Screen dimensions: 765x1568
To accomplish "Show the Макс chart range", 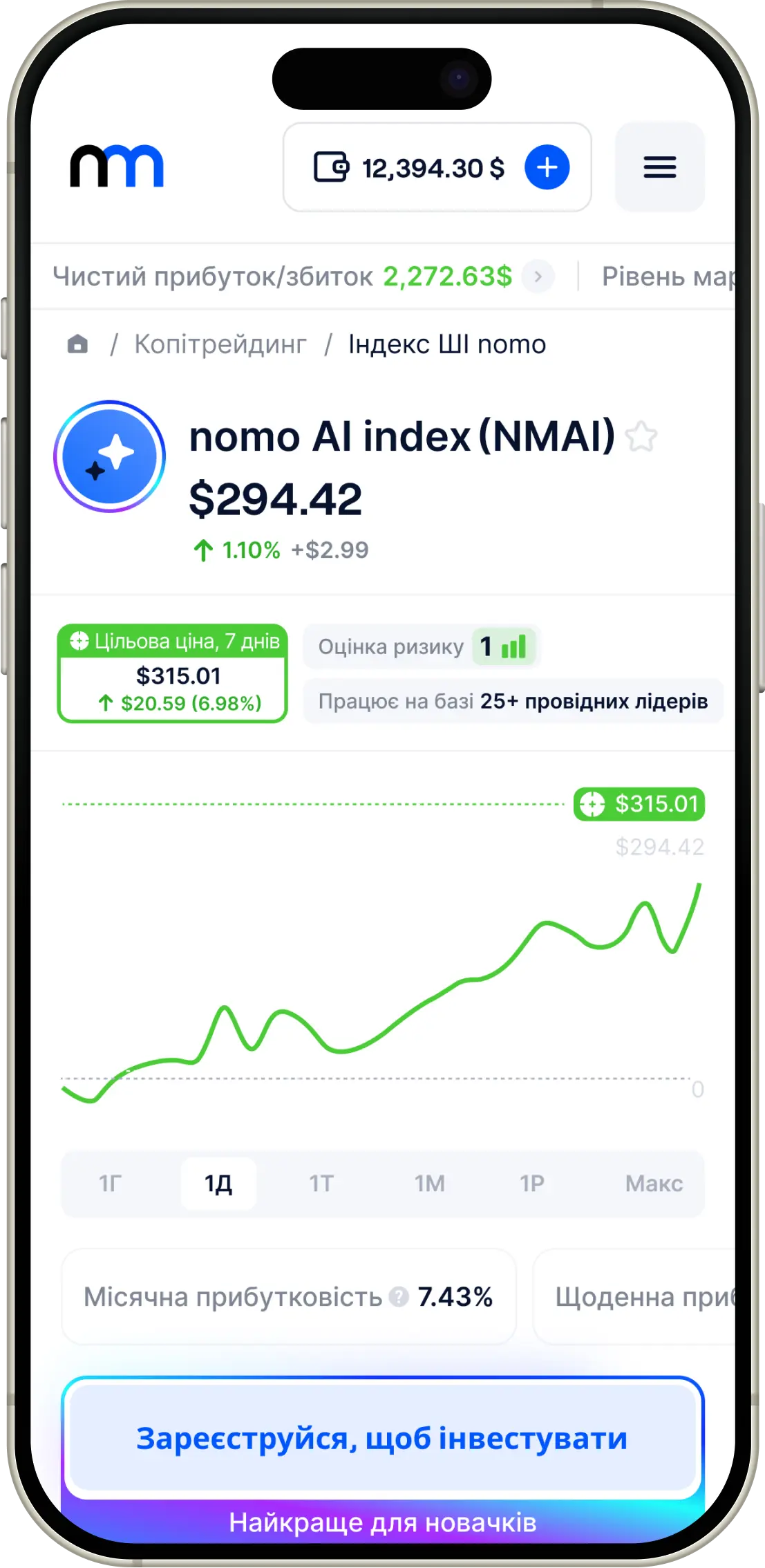I will [x=654, y=1184].
